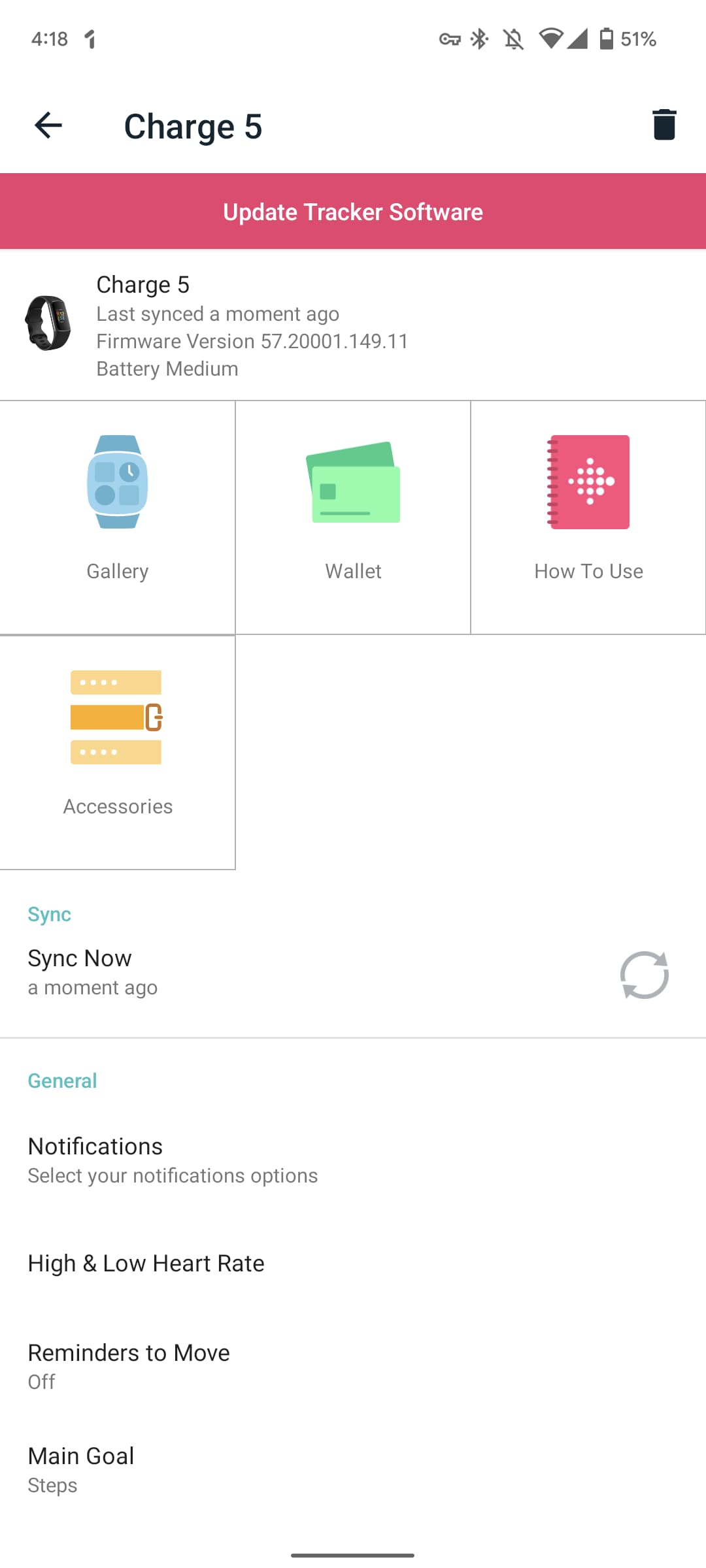
Task: Tap Update Tracker Software banner
Action: [x=353, y=212]
